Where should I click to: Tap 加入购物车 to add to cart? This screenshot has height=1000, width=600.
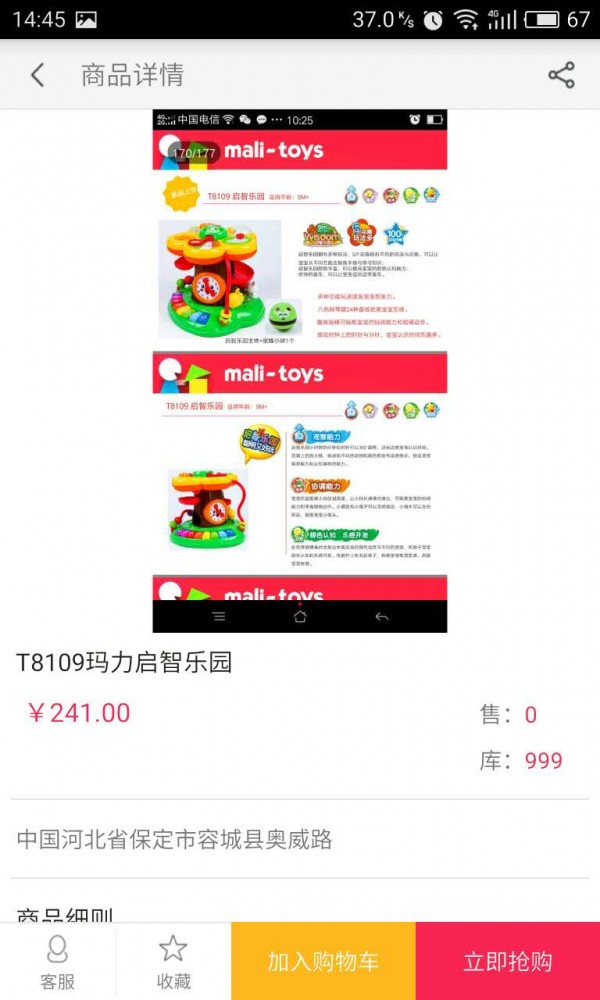pos(323,961)
